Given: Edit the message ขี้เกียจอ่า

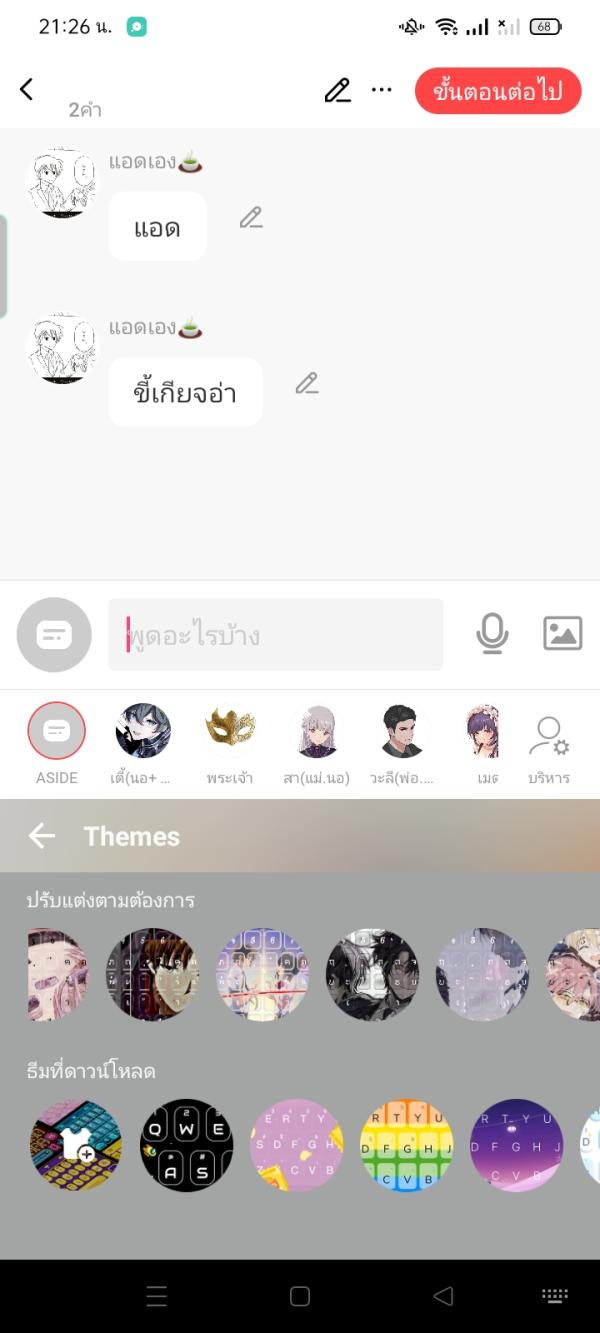Looking at the screenshot, I should click(x=307, y=383).
